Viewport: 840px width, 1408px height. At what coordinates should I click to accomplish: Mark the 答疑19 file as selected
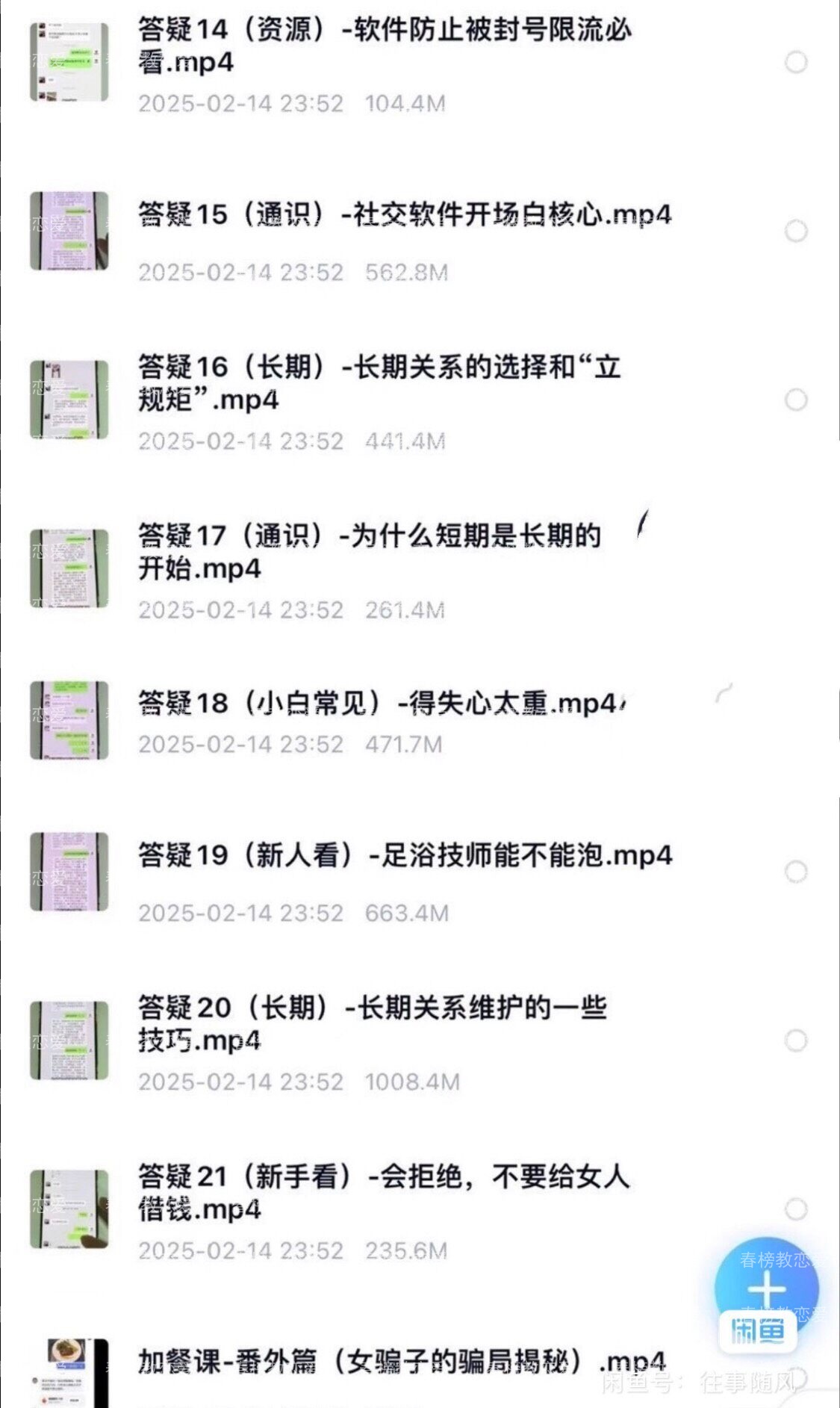click(796, 872)
